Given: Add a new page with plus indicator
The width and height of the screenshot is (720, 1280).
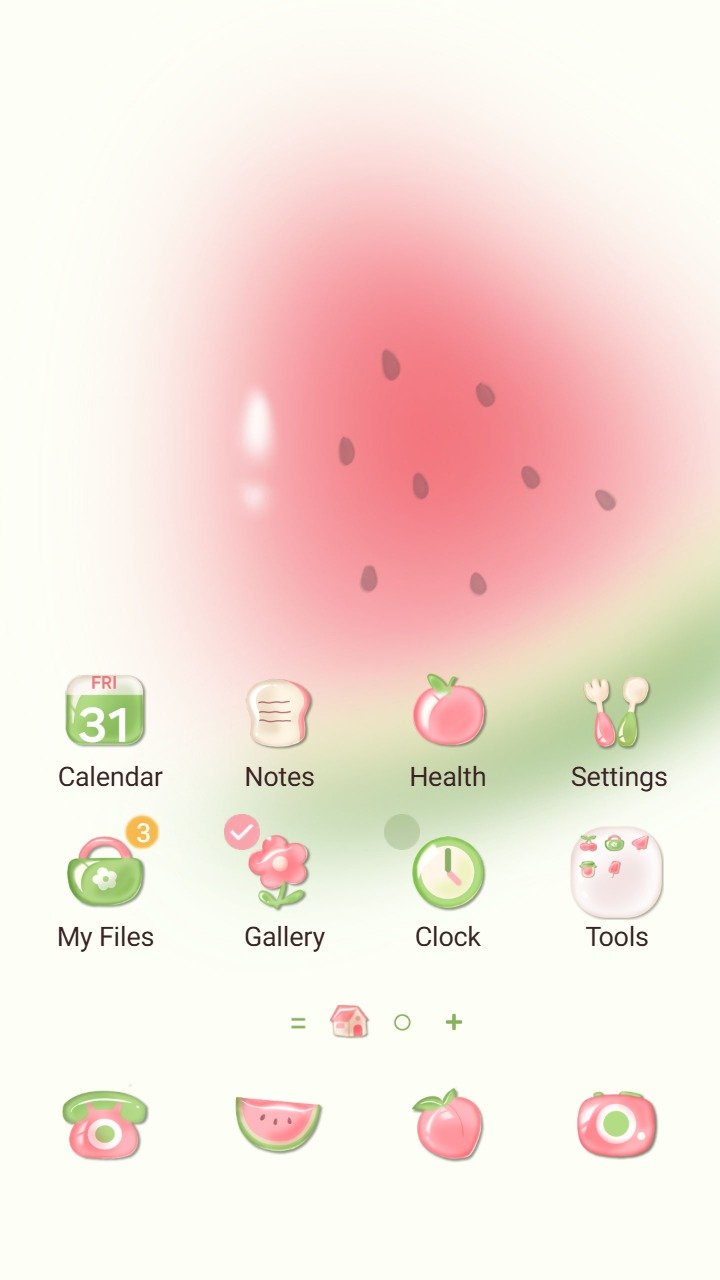Looking at the screenshot, I should coord(454,1022).
